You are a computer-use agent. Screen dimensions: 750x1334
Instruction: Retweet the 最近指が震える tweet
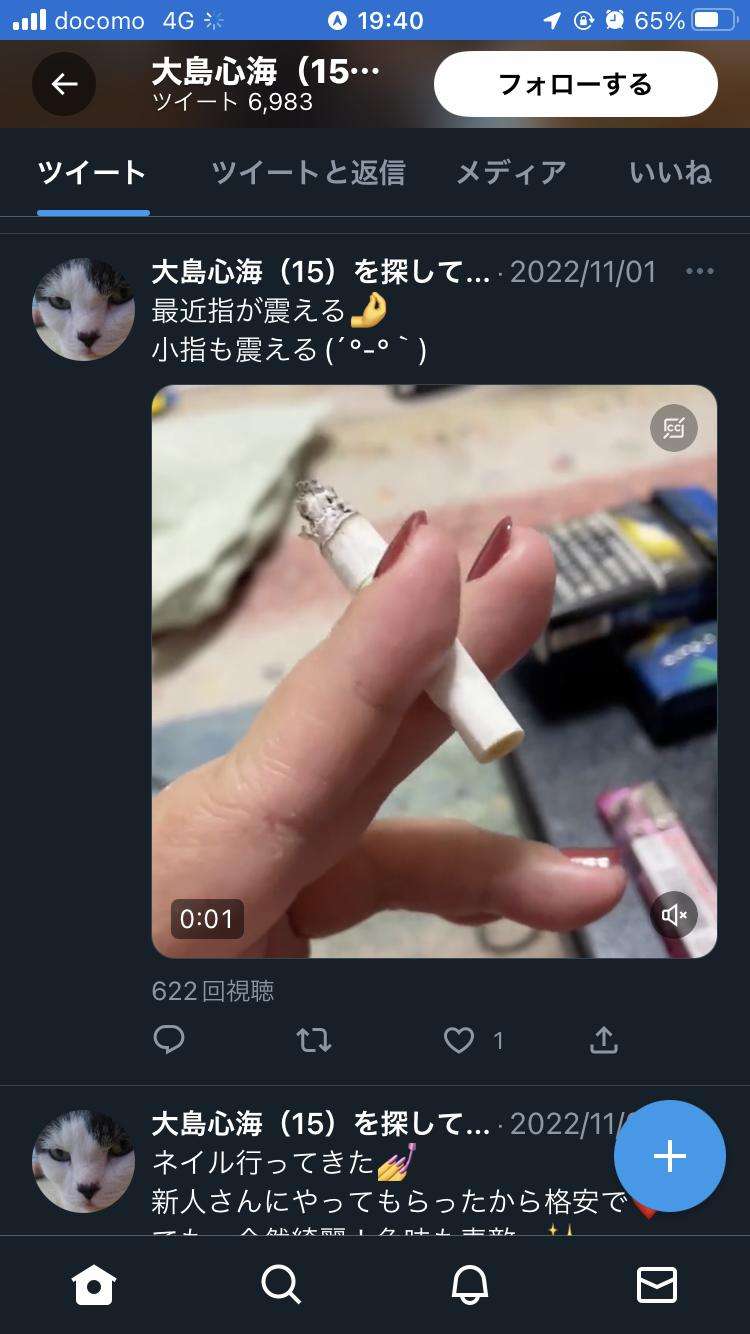[x=314, y=1041]
